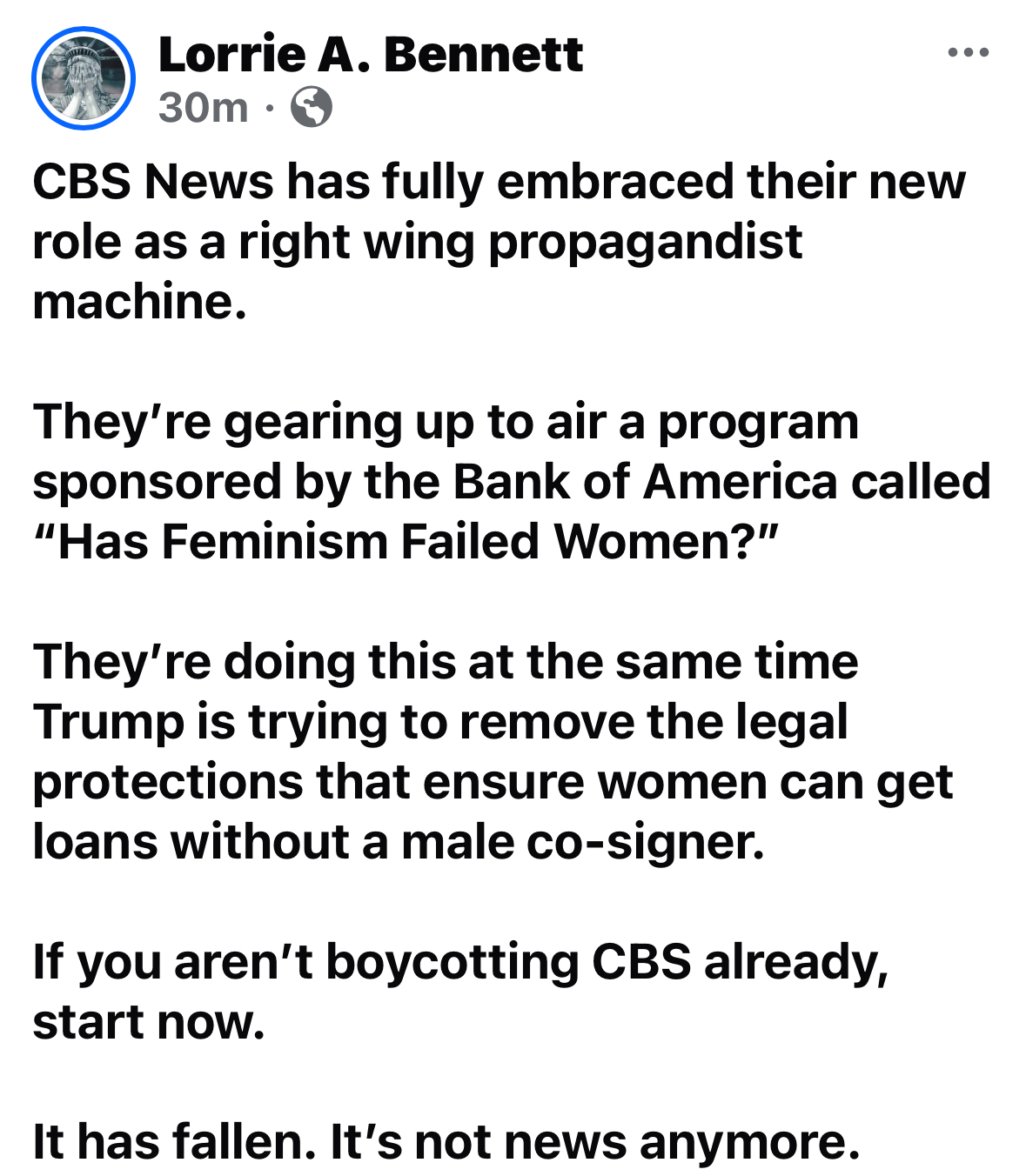Screen dimensions: 1026x1176
Task: Open the Lorrie A. Bennett name link
Action: 370,54
